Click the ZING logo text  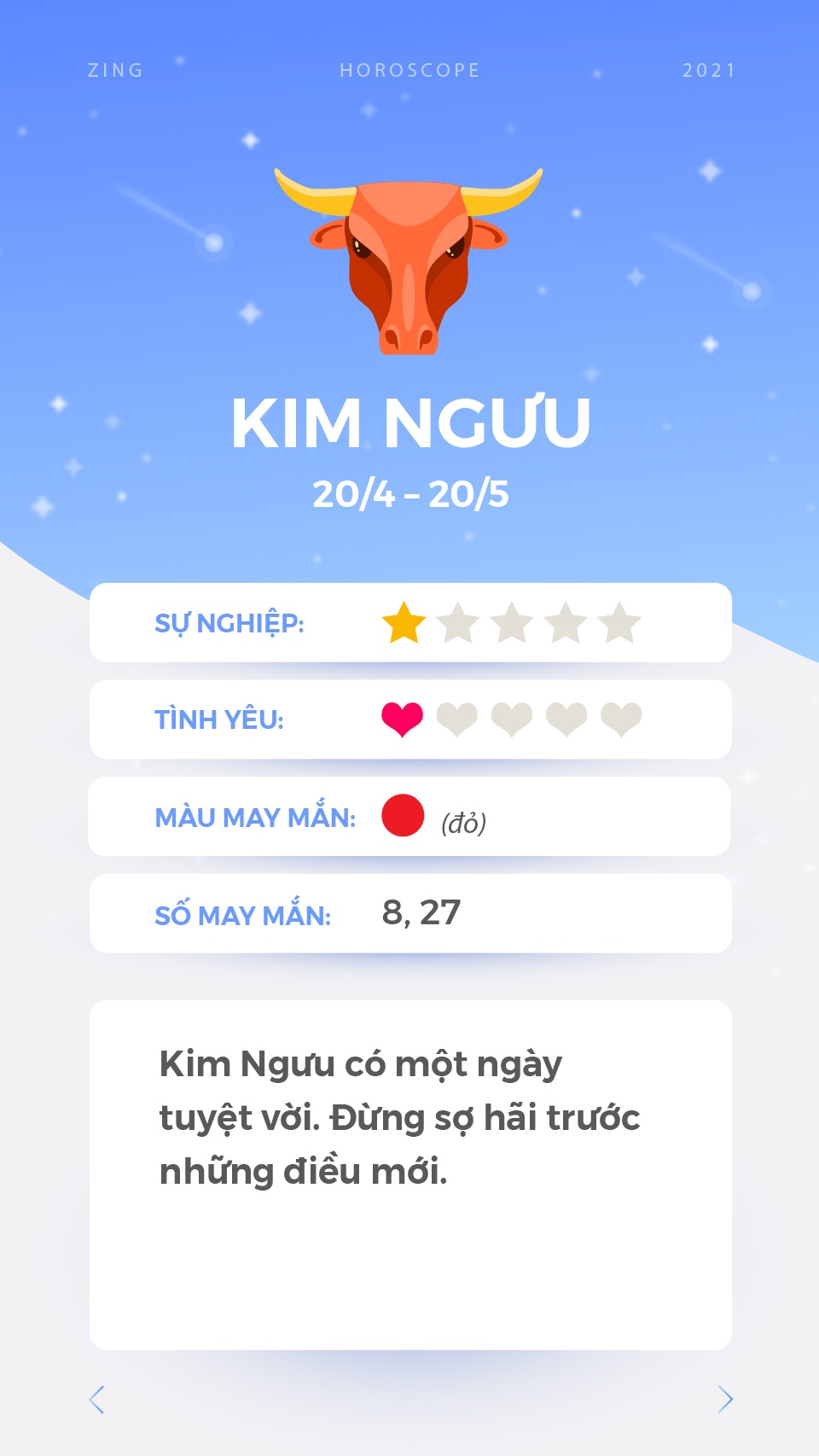click(x=115, y=71)
